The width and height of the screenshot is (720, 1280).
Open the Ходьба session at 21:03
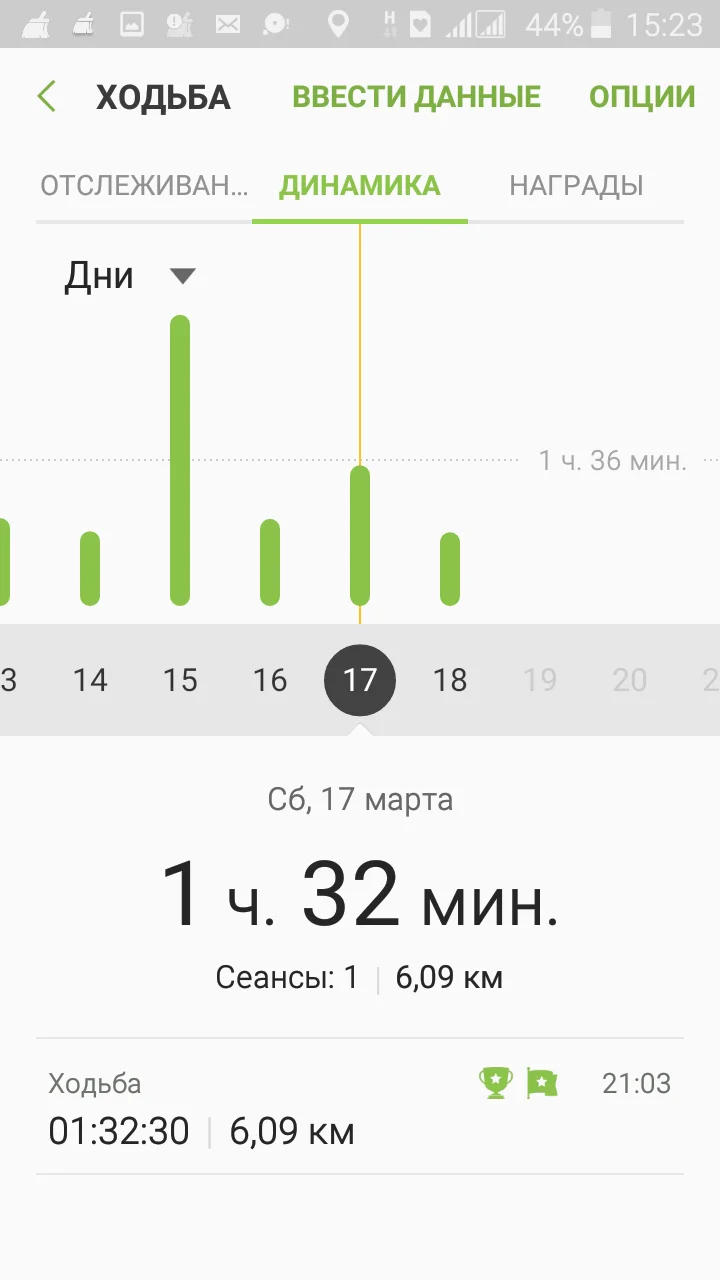tap(360, 1107)
